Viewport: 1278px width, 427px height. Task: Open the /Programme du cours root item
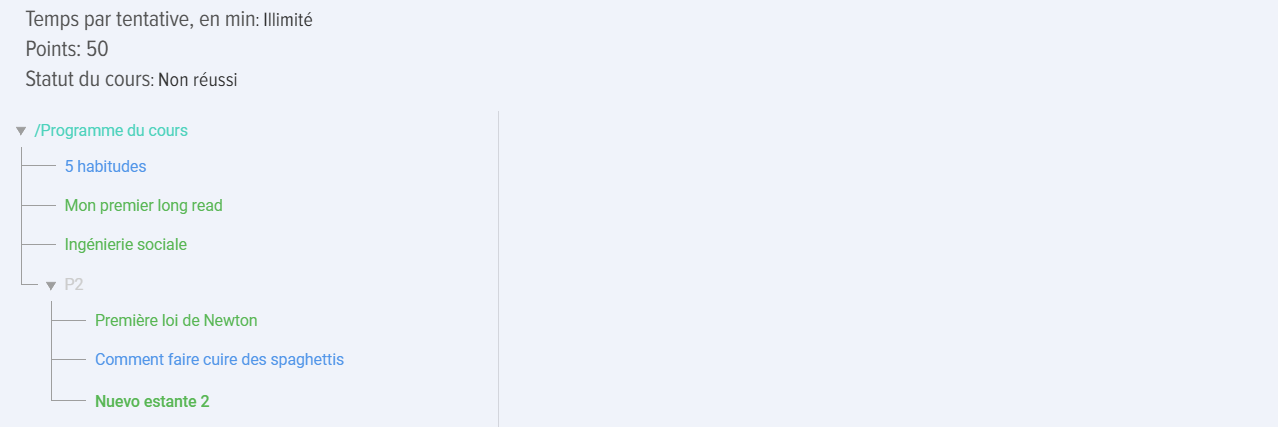(x=111, y=130)
